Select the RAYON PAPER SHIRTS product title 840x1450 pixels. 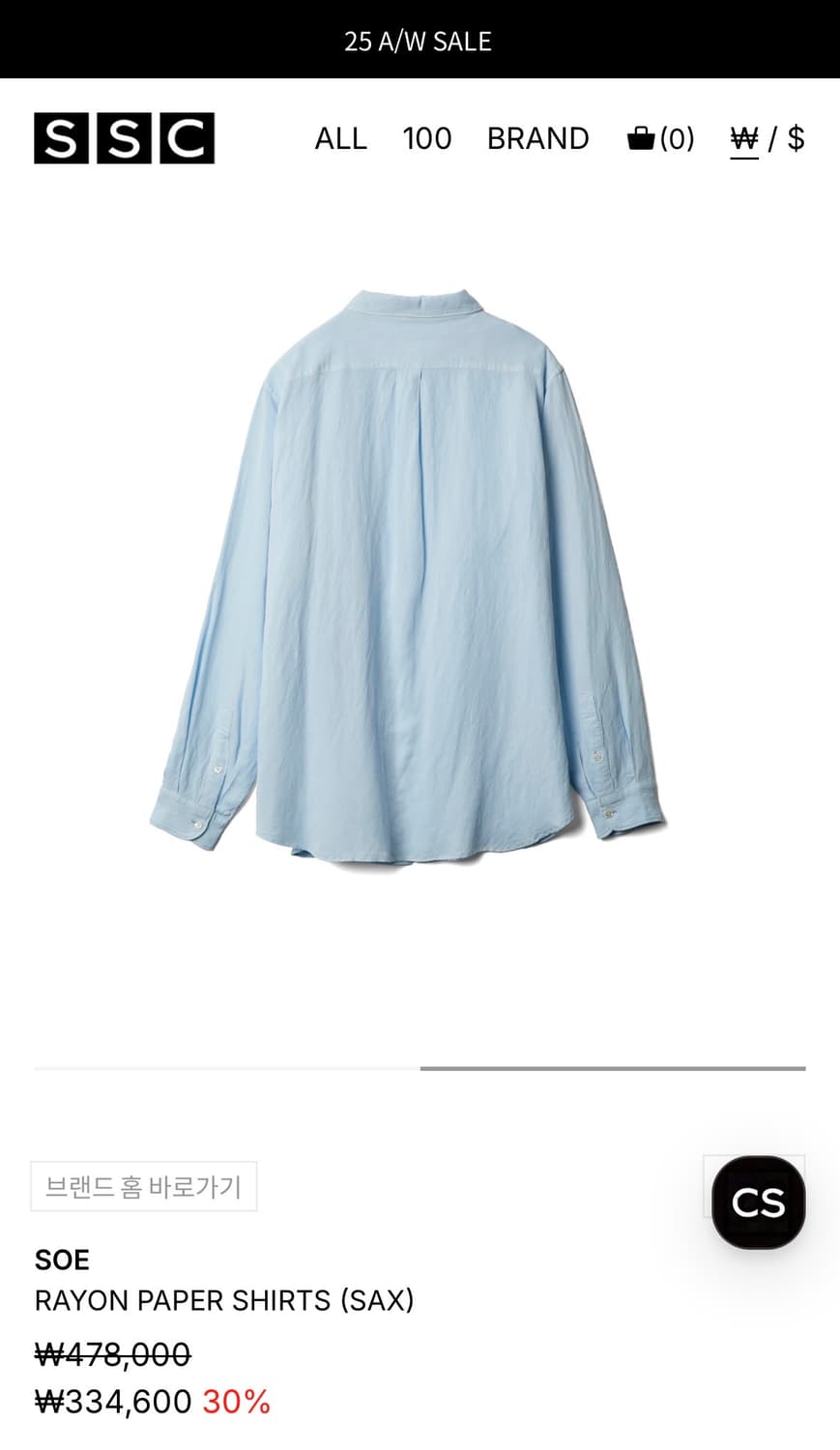pyautogui.click(x=224, y=1300)
